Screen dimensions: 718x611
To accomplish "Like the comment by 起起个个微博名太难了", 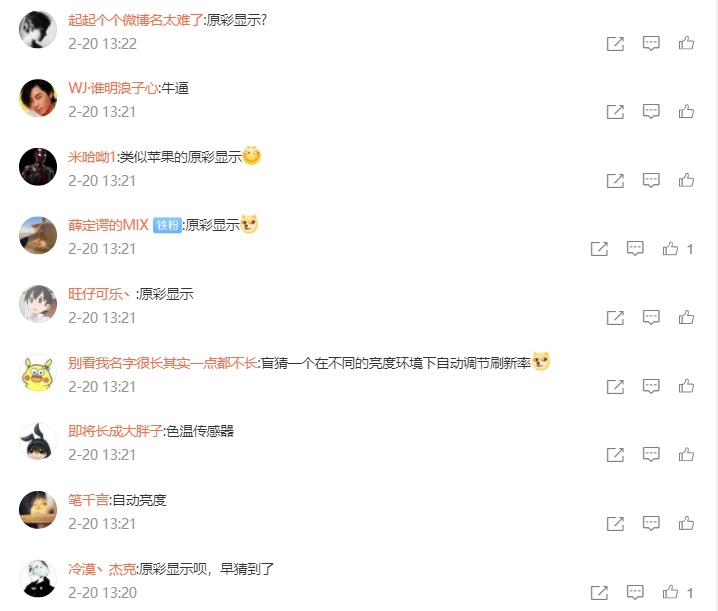I will (x=686, y=43).
